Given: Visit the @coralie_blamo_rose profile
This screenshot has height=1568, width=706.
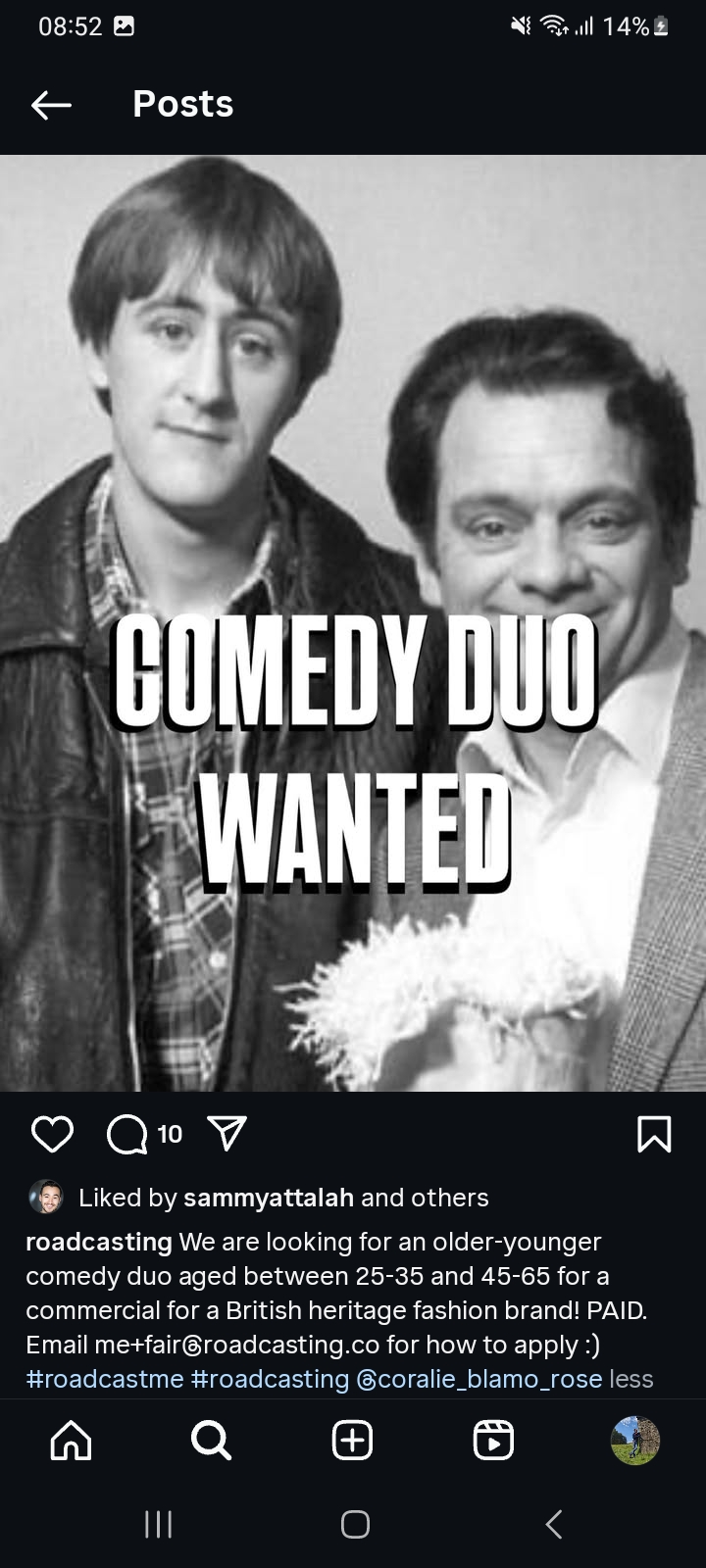Looking at the screenshot, I should point(479,1379).
